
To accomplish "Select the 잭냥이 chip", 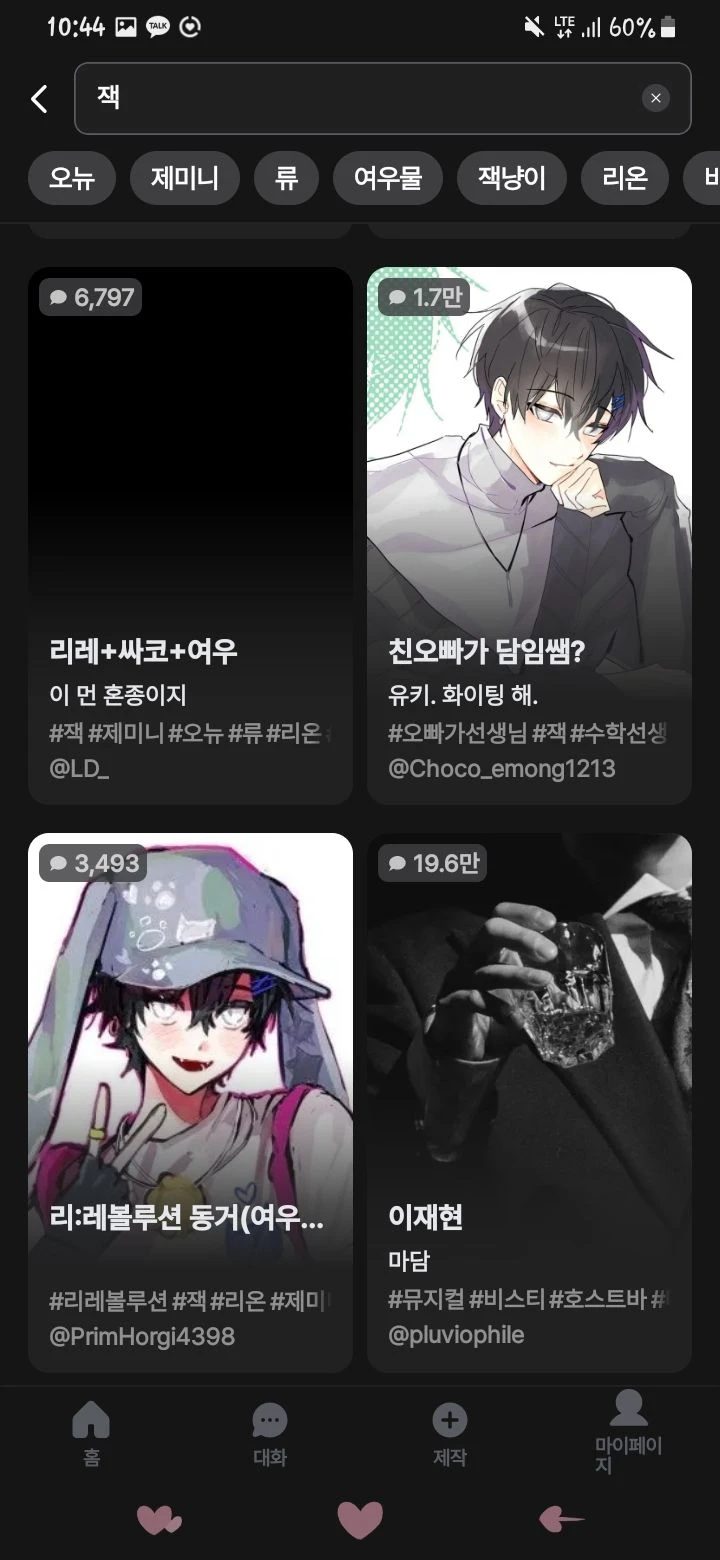I will [x=512, y=179].
